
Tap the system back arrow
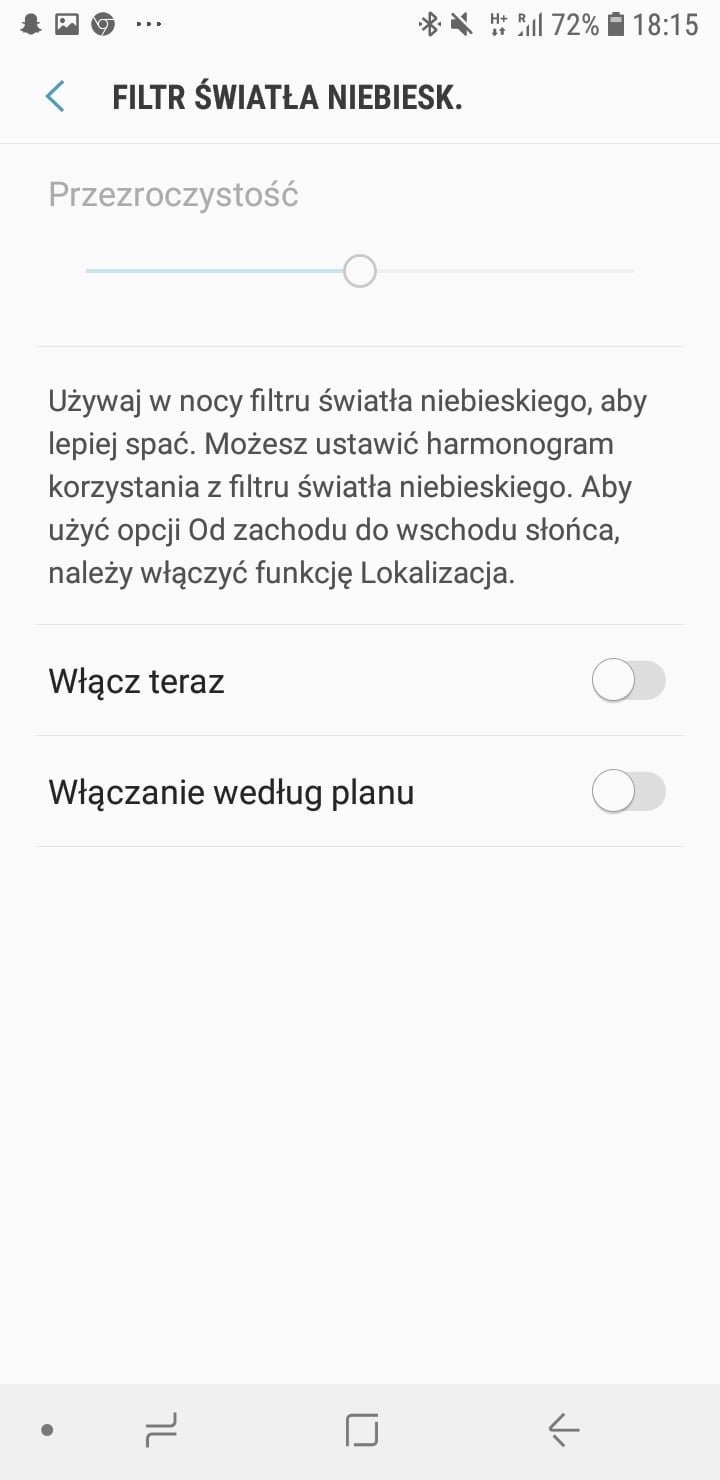click(x=563, y=1431)
